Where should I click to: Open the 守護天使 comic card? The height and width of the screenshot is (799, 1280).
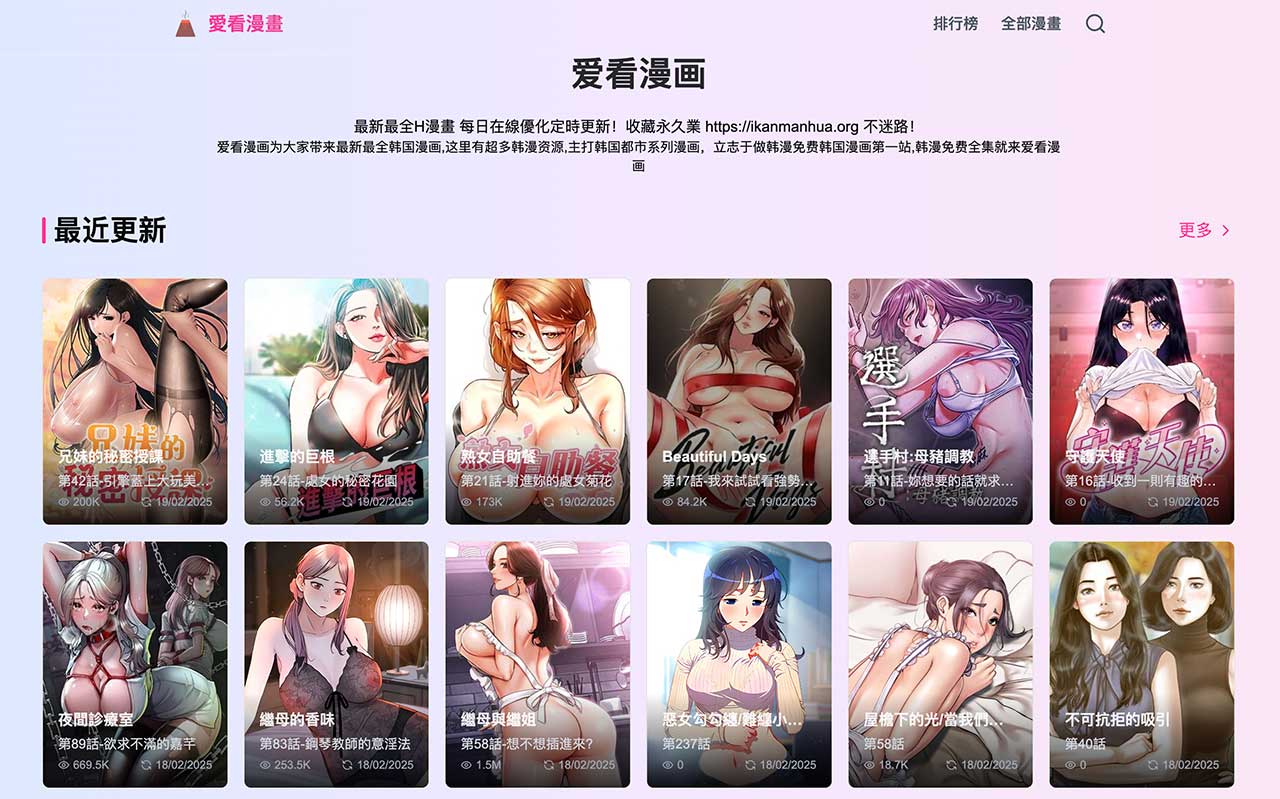[1141, 400]
